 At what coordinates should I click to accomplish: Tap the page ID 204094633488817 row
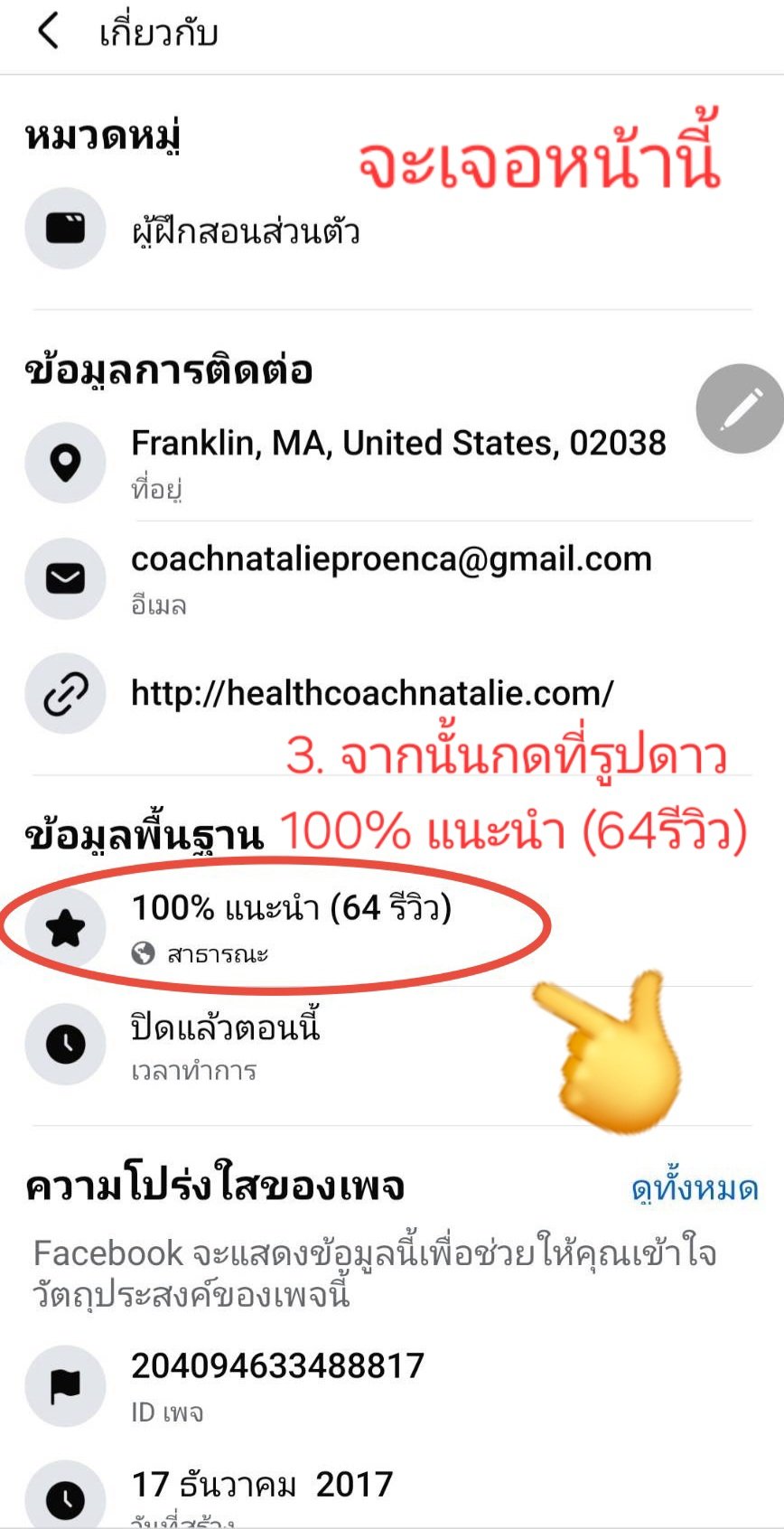tap(392, 1386)
